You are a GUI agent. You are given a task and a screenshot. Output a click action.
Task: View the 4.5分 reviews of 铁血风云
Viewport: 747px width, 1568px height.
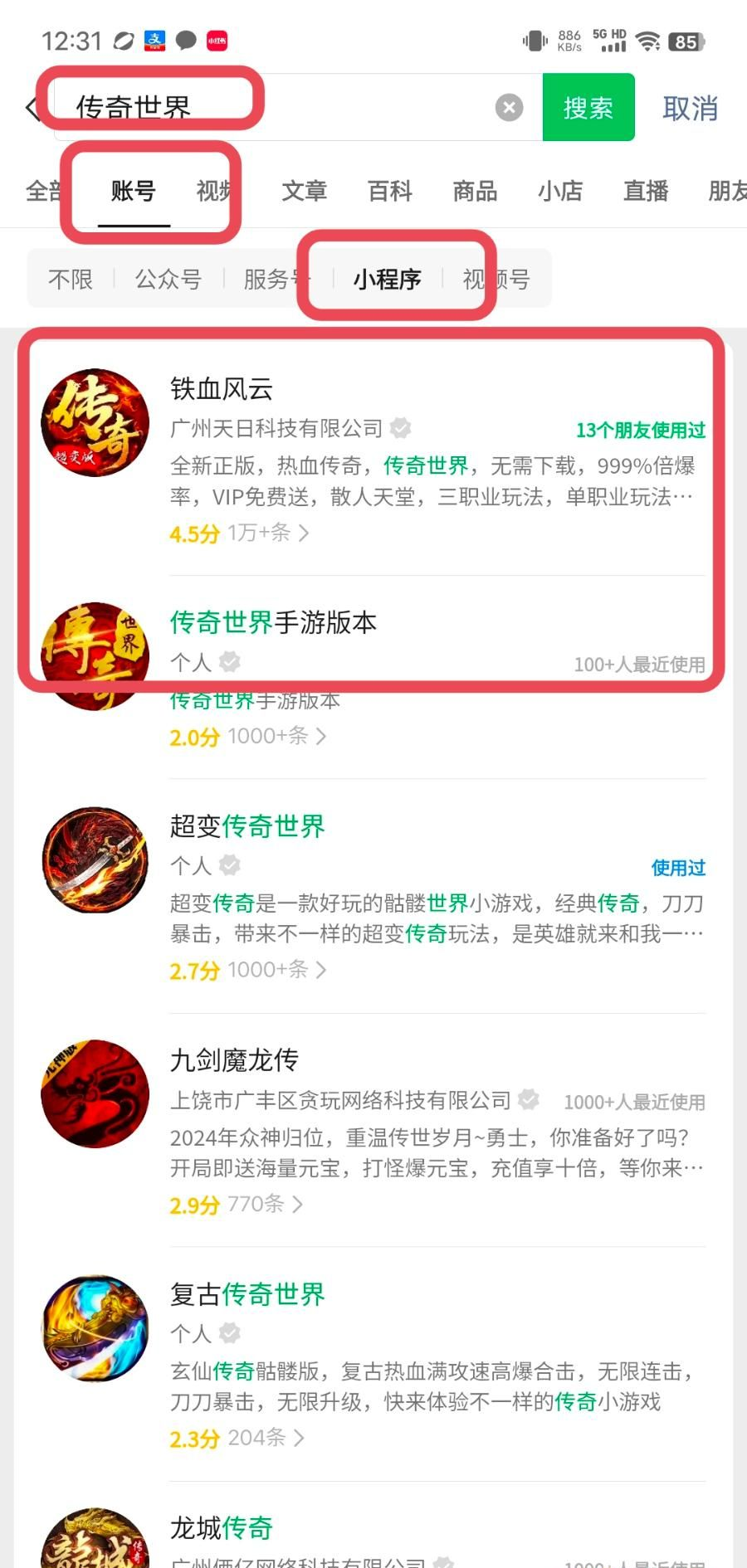[239, 533]
